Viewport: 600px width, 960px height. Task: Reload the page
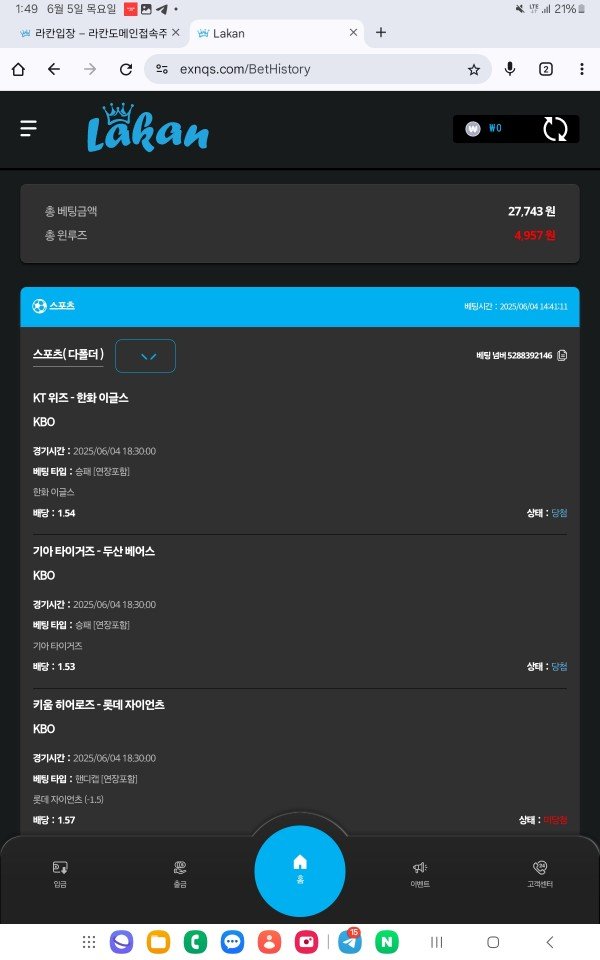tap(126, 69)
